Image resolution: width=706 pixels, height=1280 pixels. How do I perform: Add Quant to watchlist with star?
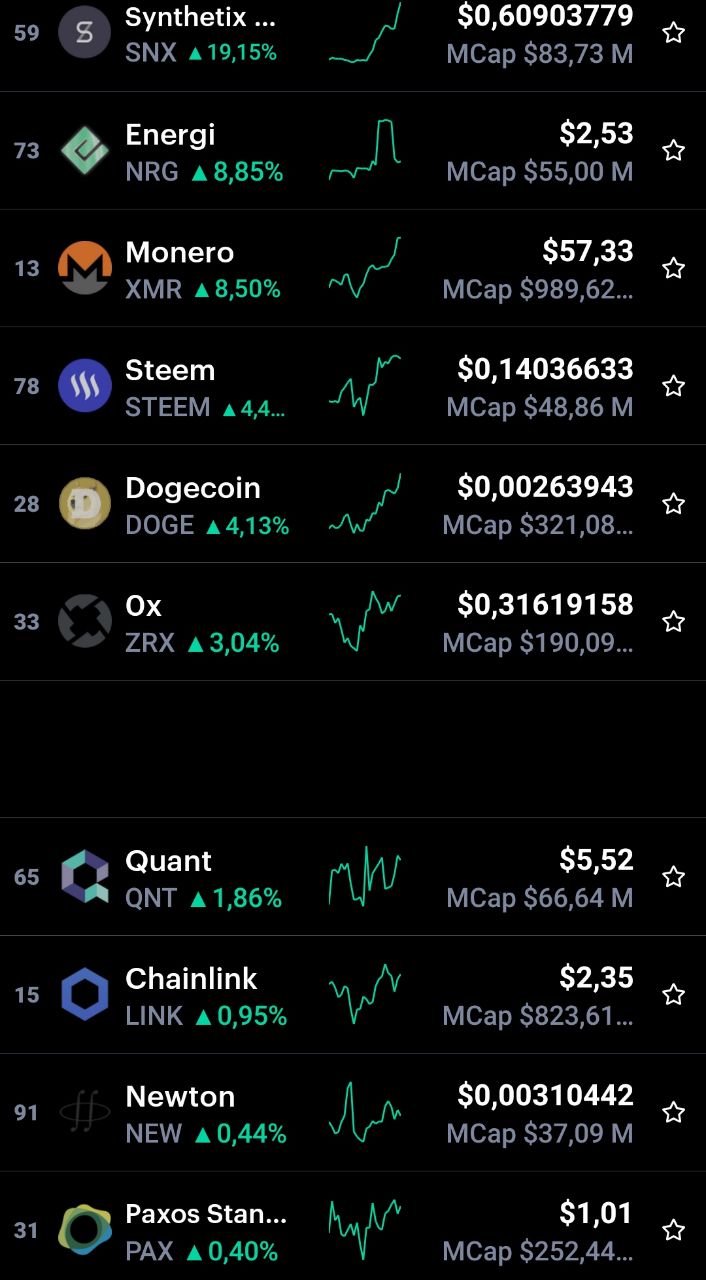[674, 877]
